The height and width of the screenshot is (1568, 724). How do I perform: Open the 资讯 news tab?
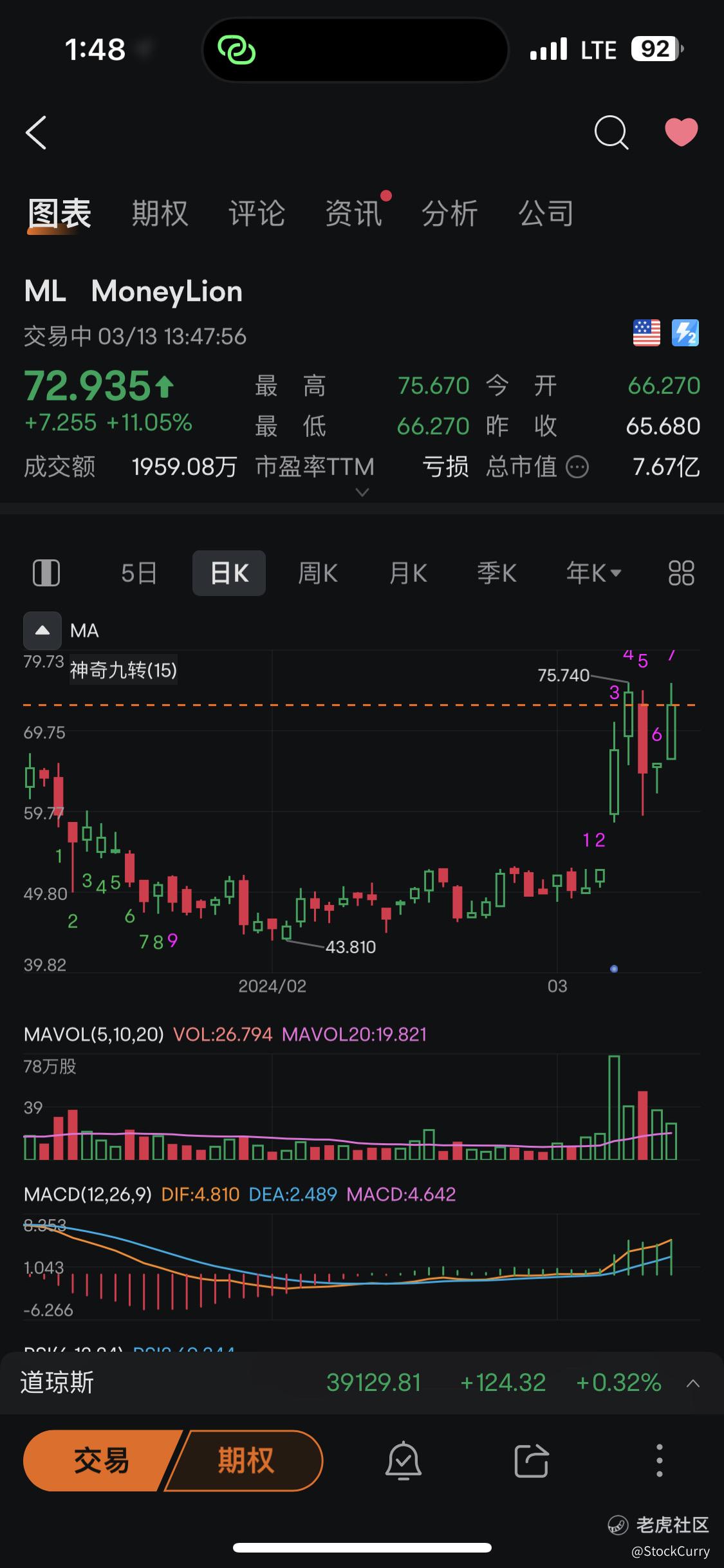point(353,214)
